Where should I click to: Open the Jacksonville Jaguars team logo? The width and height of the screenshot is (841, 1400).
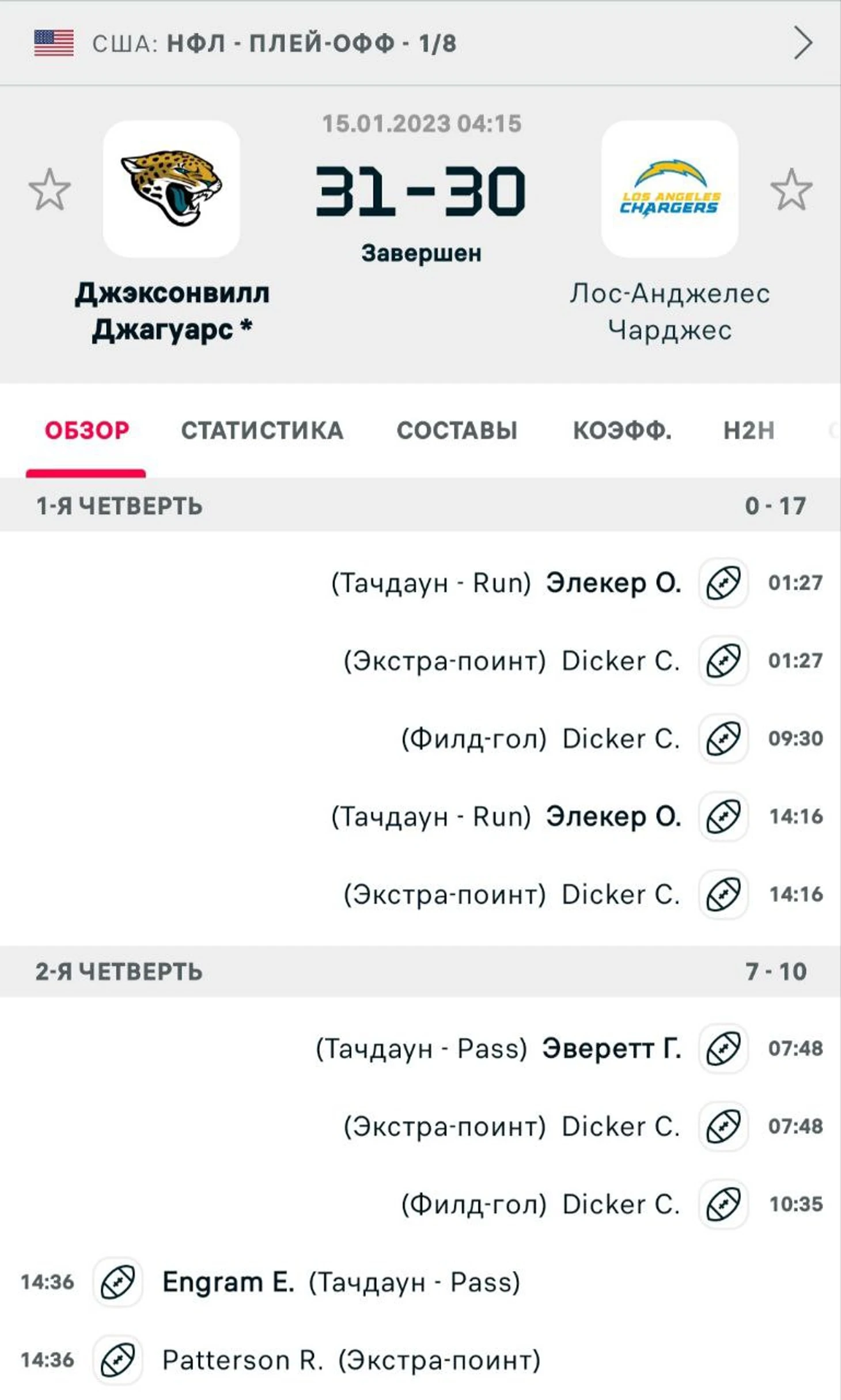click(x=172, y=188)
